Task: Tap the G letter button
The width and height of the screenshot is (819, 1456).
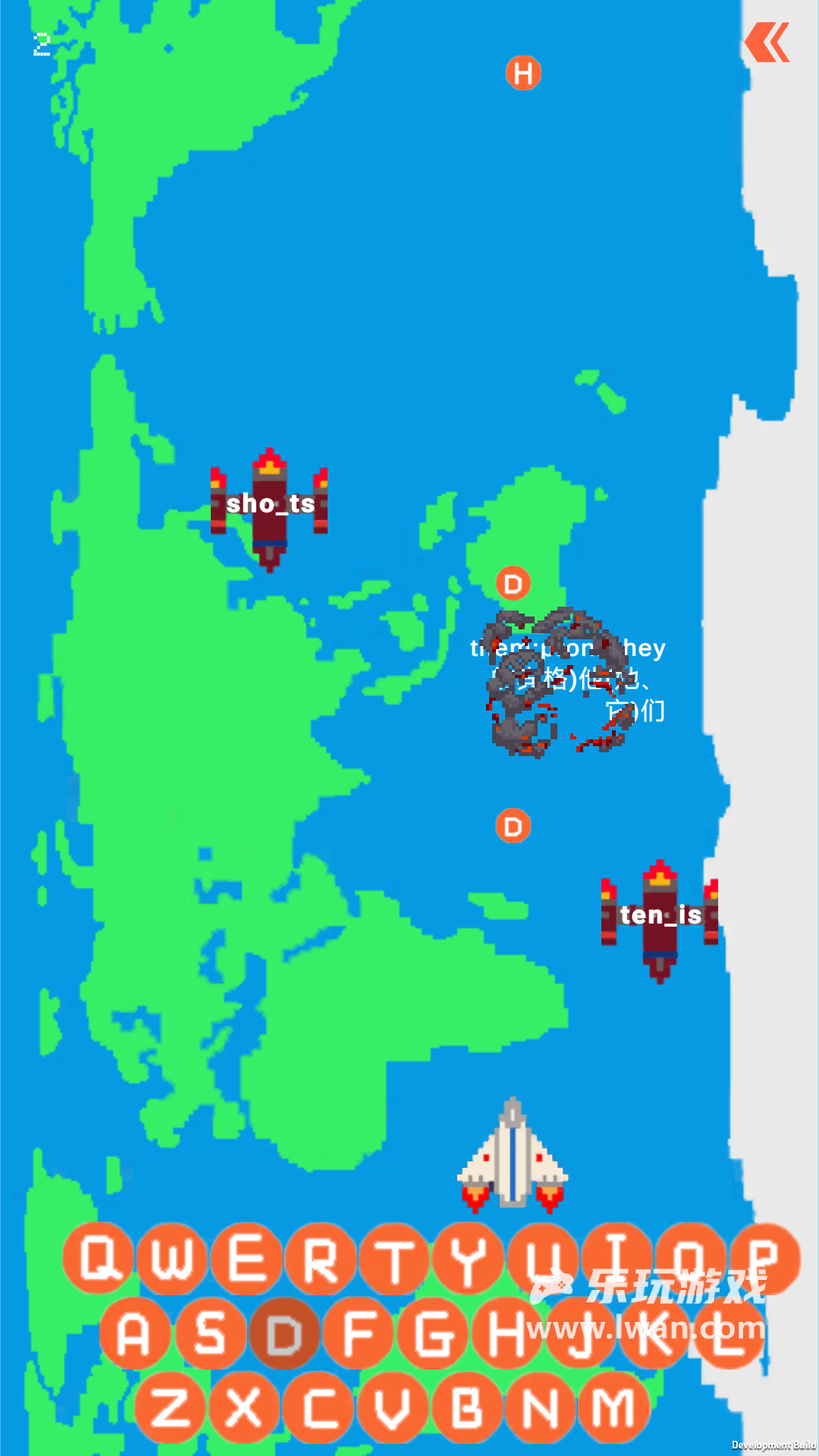Action: click(x=433, y=1334)
